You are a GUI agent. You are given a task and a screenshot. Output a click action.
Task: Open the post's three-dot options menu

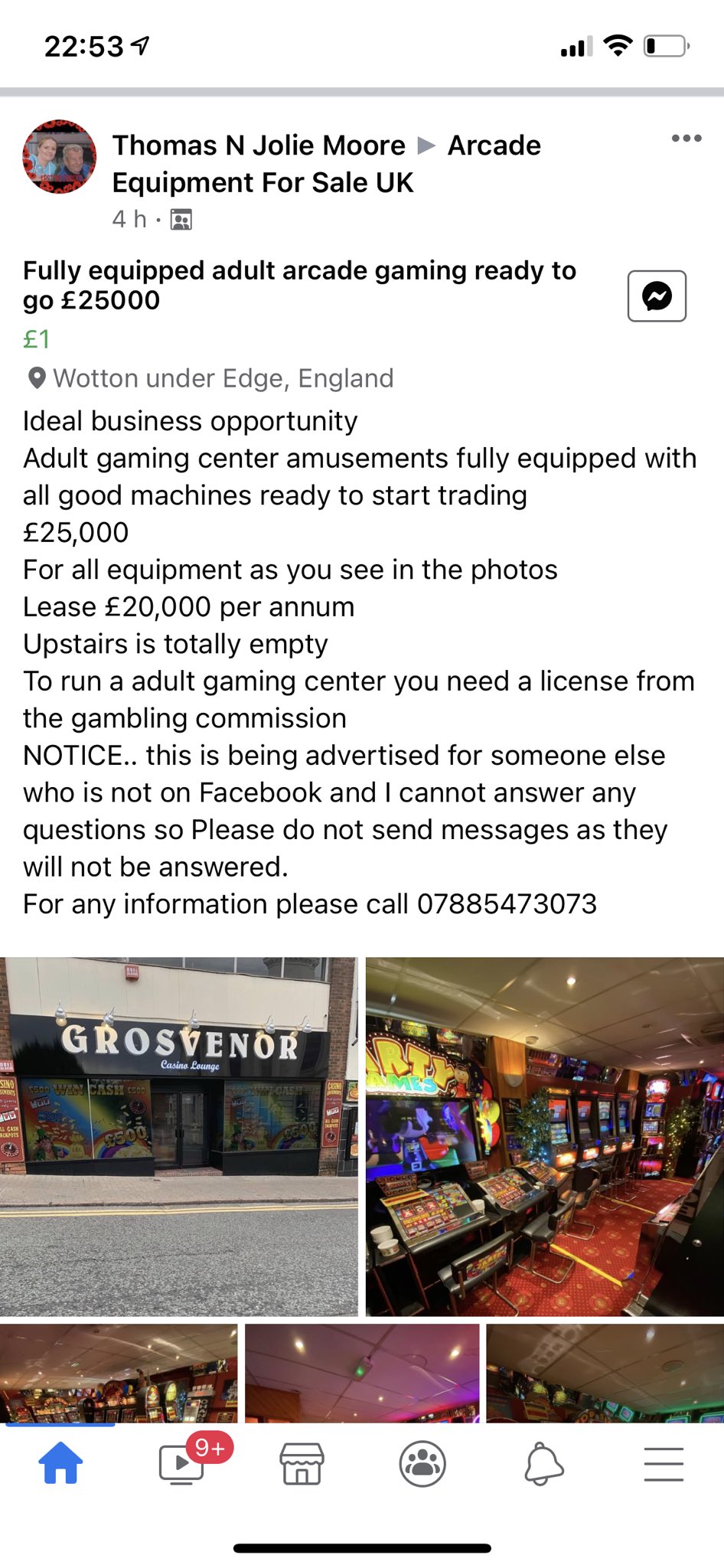(x=686, y=139)
